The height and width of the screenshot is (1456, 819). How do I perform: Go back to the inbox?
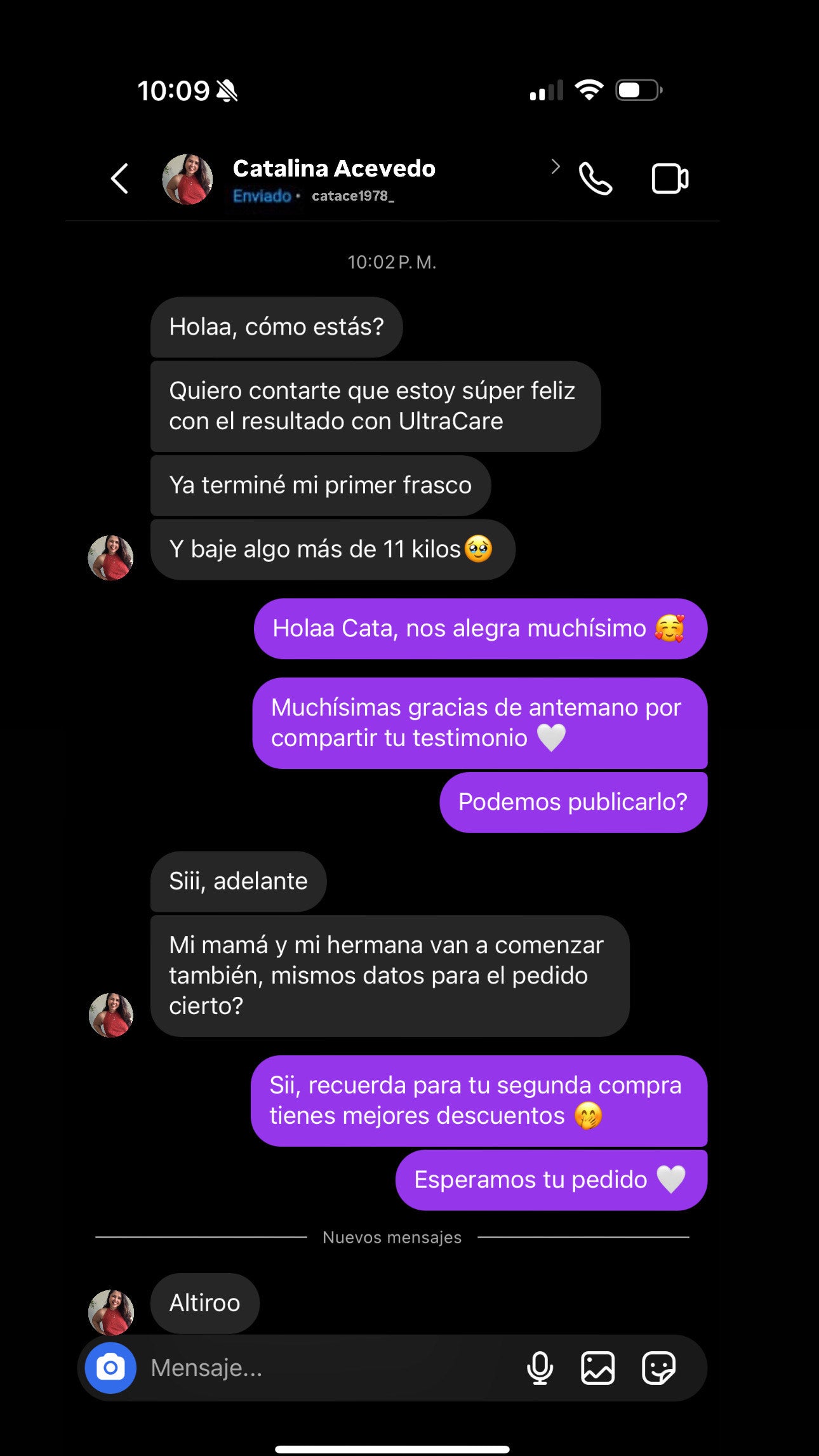coord(119,179)
